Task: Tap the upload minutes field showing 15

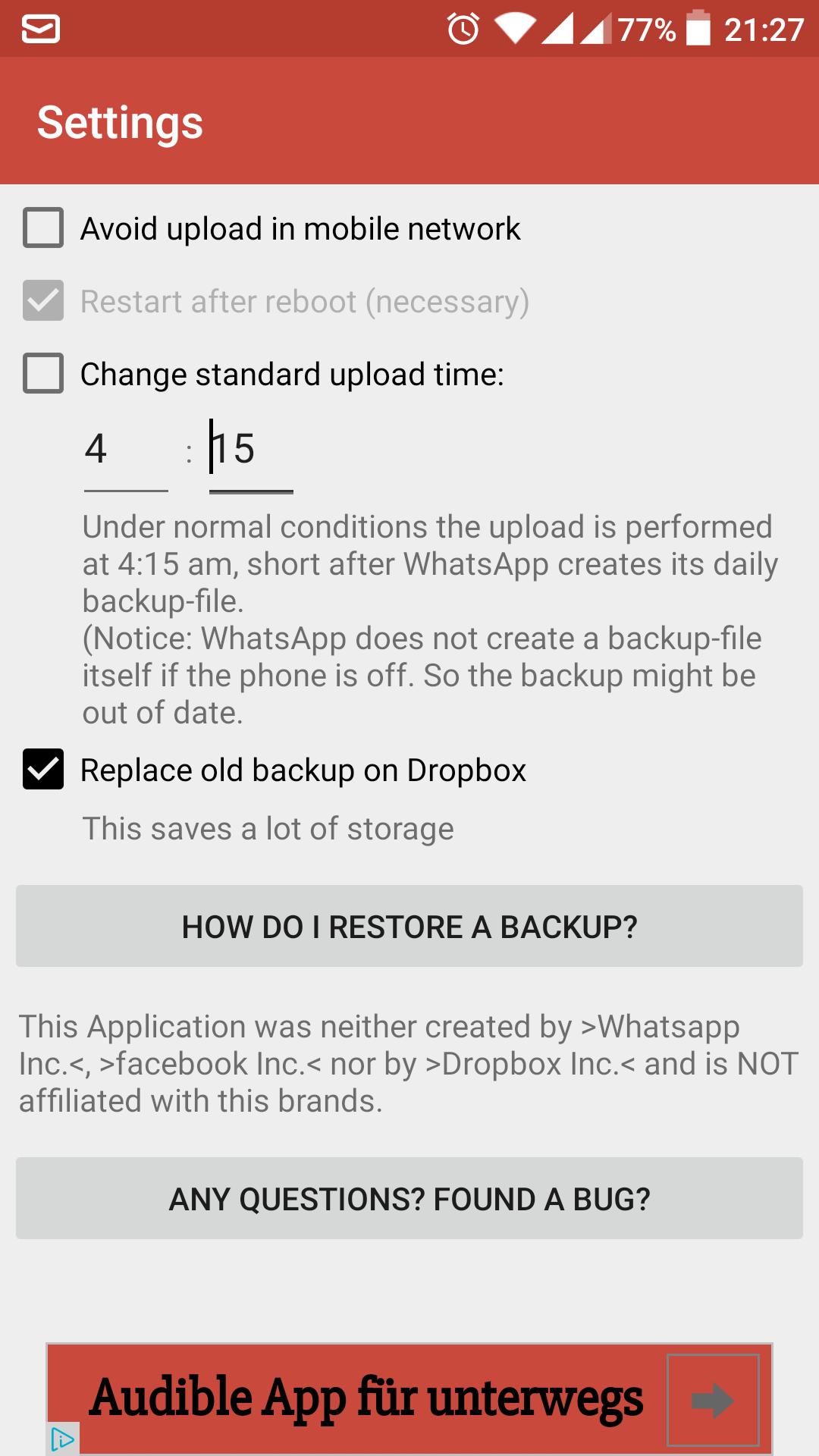Action: click(251, 450)
